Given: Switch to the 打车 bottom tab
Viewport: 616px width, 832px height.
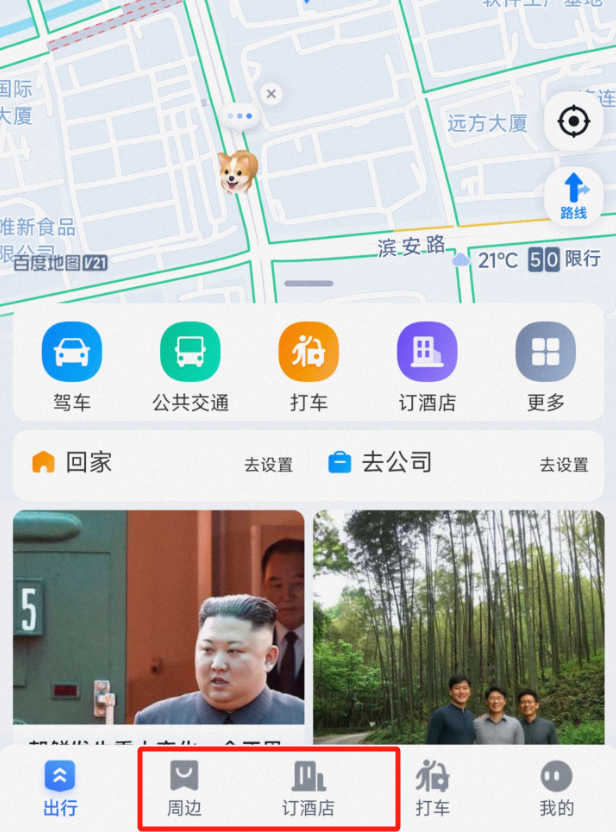Looking at the screenshot, I should pyautogui.click(x=432, y=789).
